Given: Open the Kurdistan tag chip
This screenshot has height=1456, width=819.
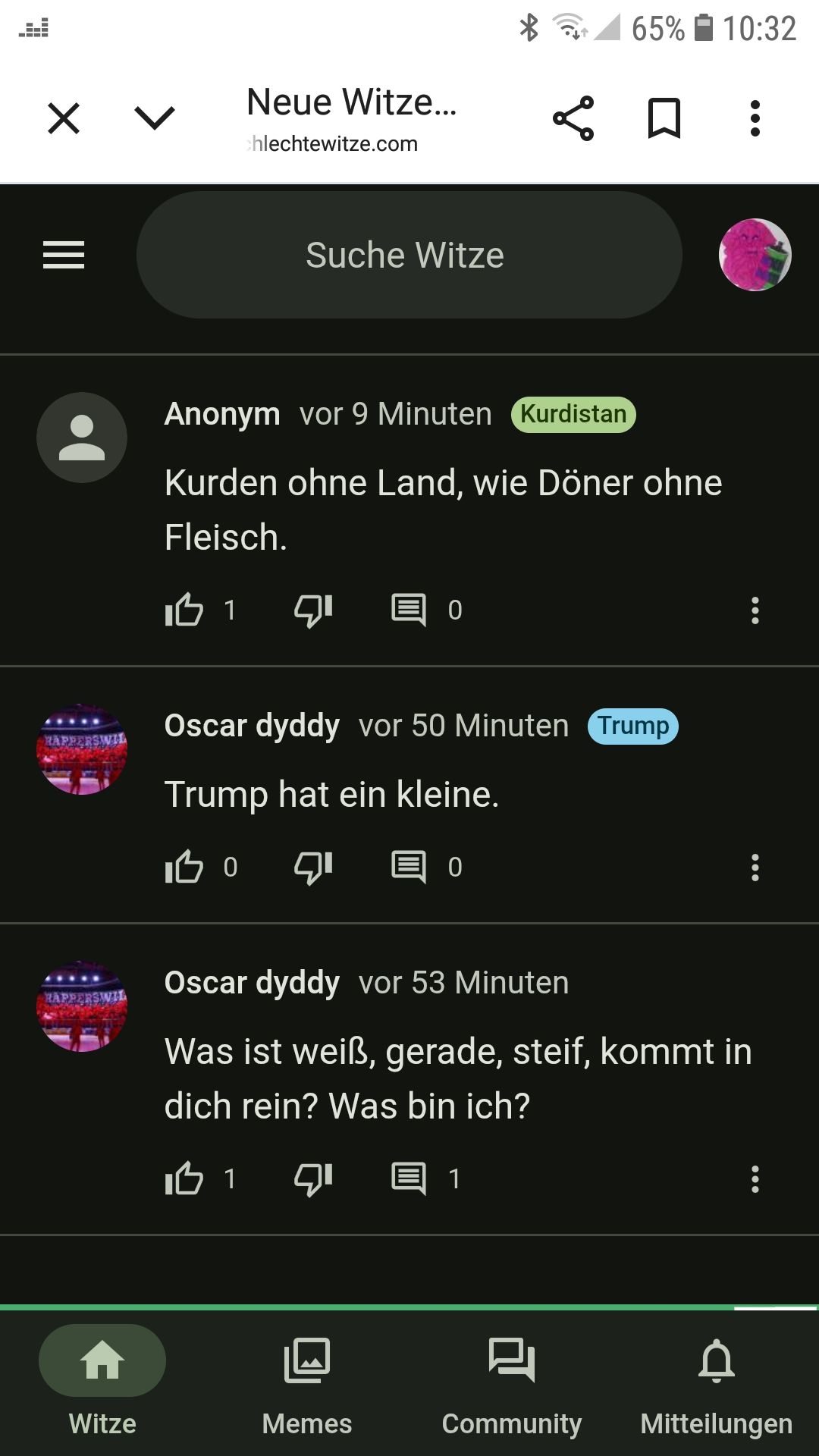Looking at the screenshot, I should 573,414.
